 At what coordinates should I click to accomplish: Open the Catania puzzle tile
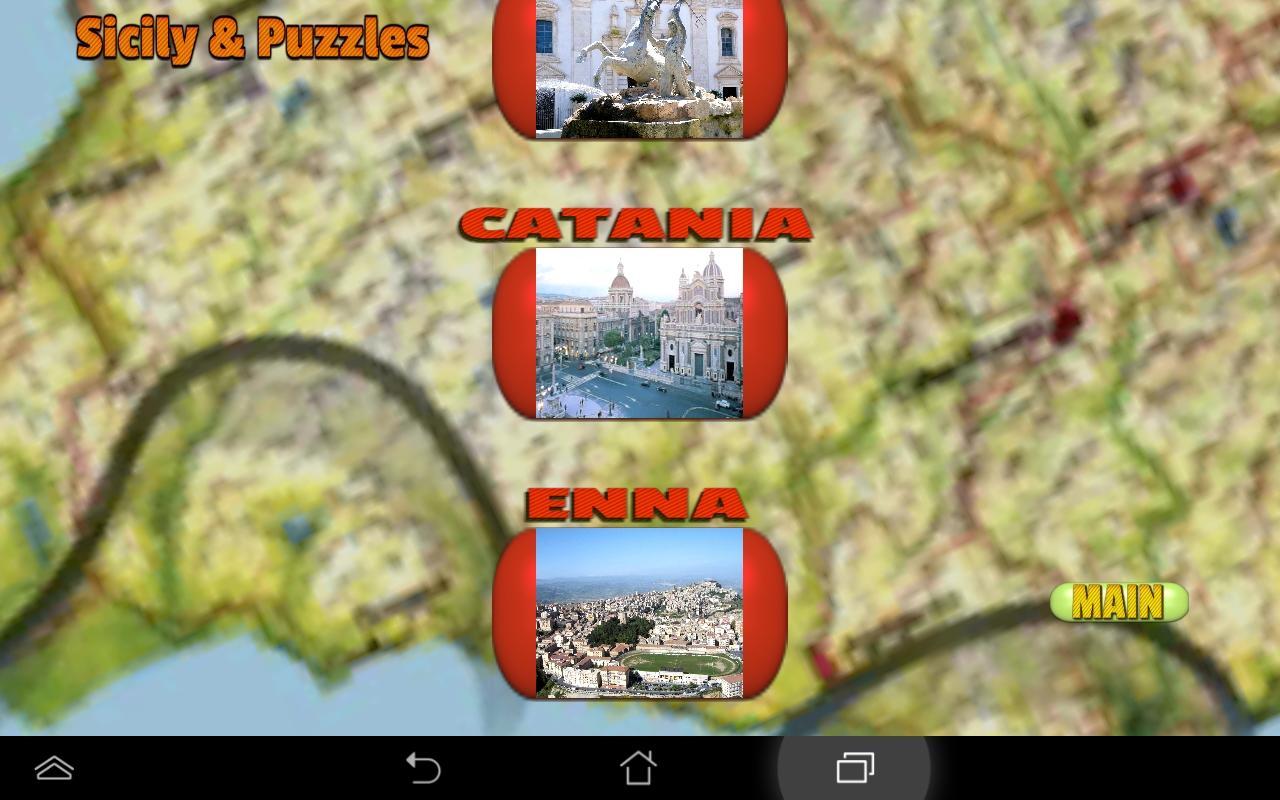639,333
